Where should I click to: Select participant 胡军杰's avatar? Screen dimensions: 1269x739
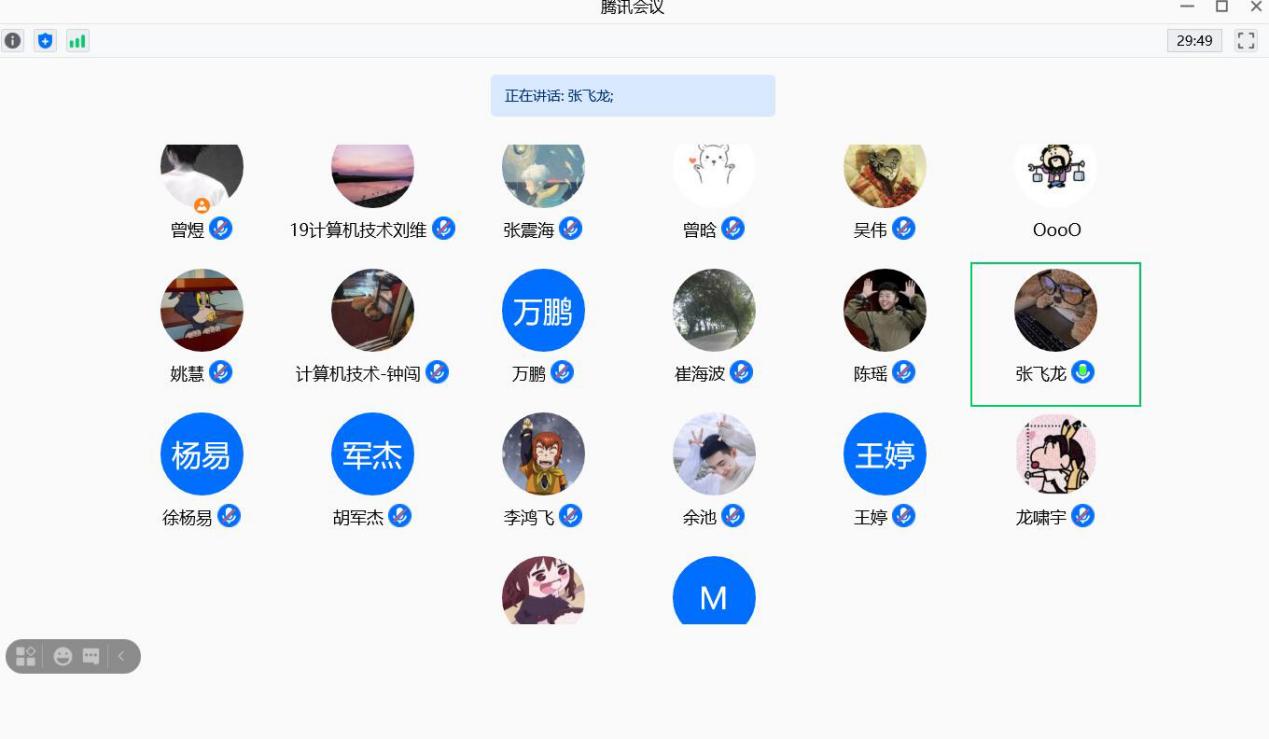[372, 454]
